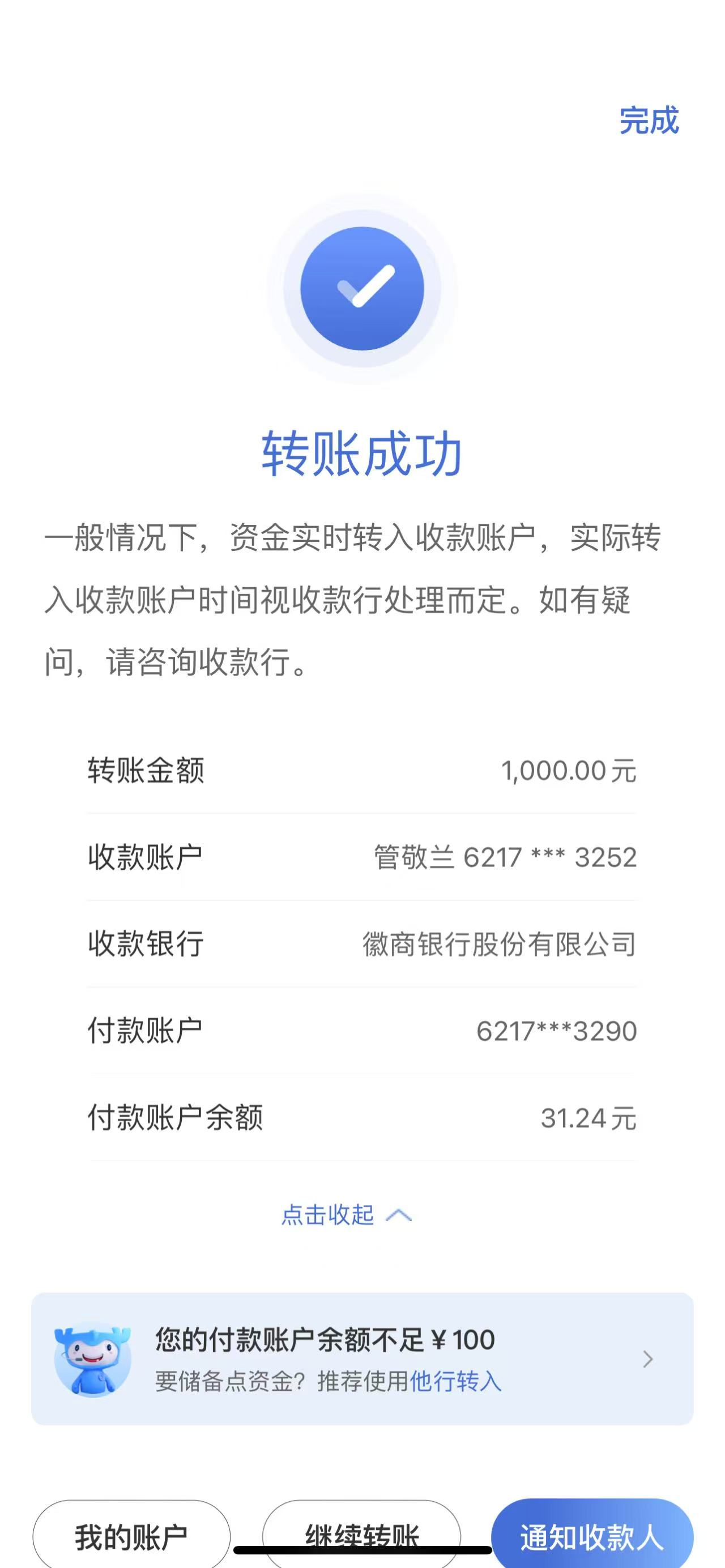The width and height of the screenshot is (725, 1568).
Task: Open the 余额不足 reminder card
Action: point(361,1358)
